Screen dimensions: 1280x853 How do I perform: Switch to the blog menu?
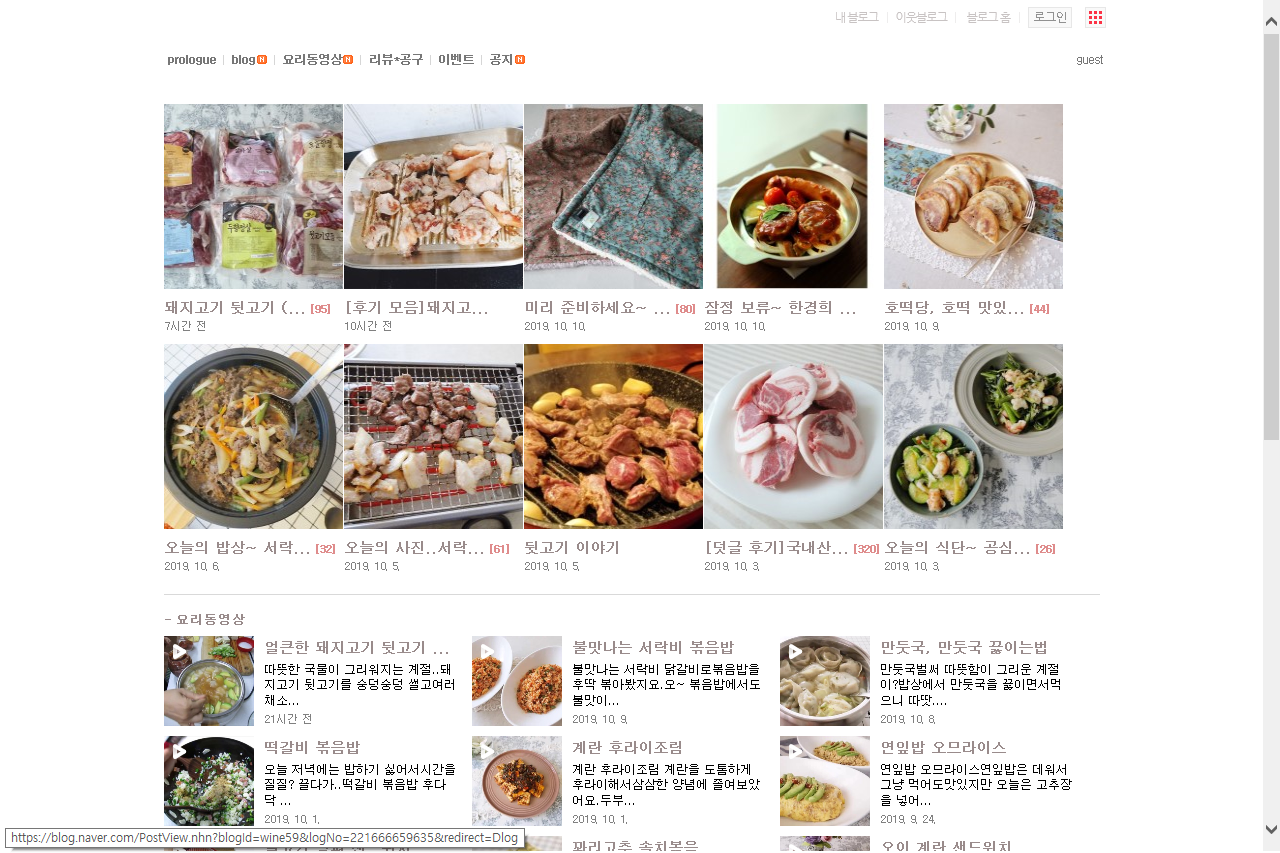tap(249, 60)
